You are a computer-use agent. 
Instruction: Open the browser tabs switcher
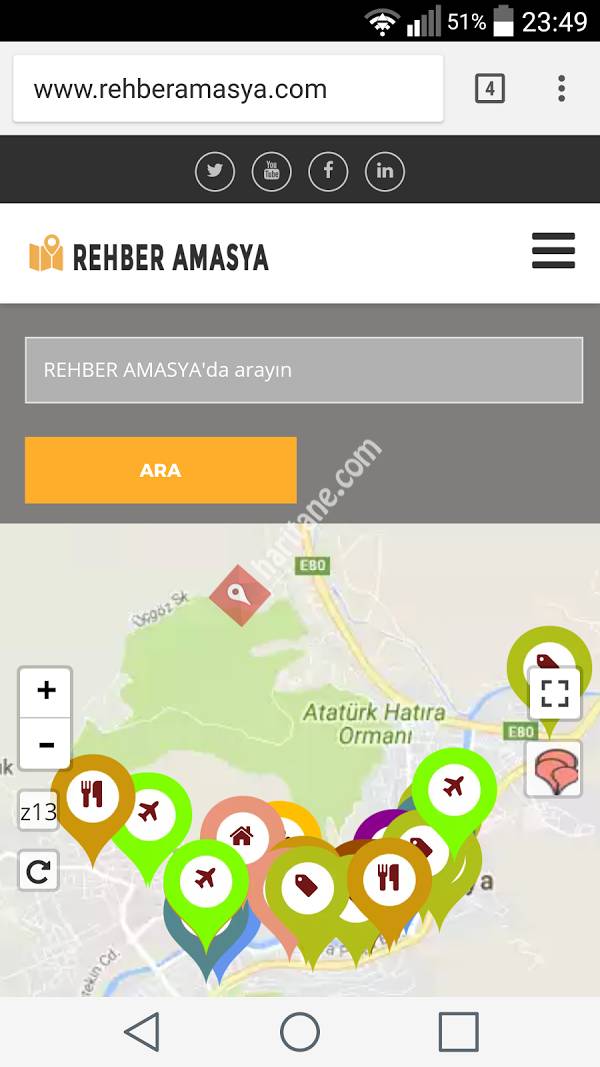point(489,89)
